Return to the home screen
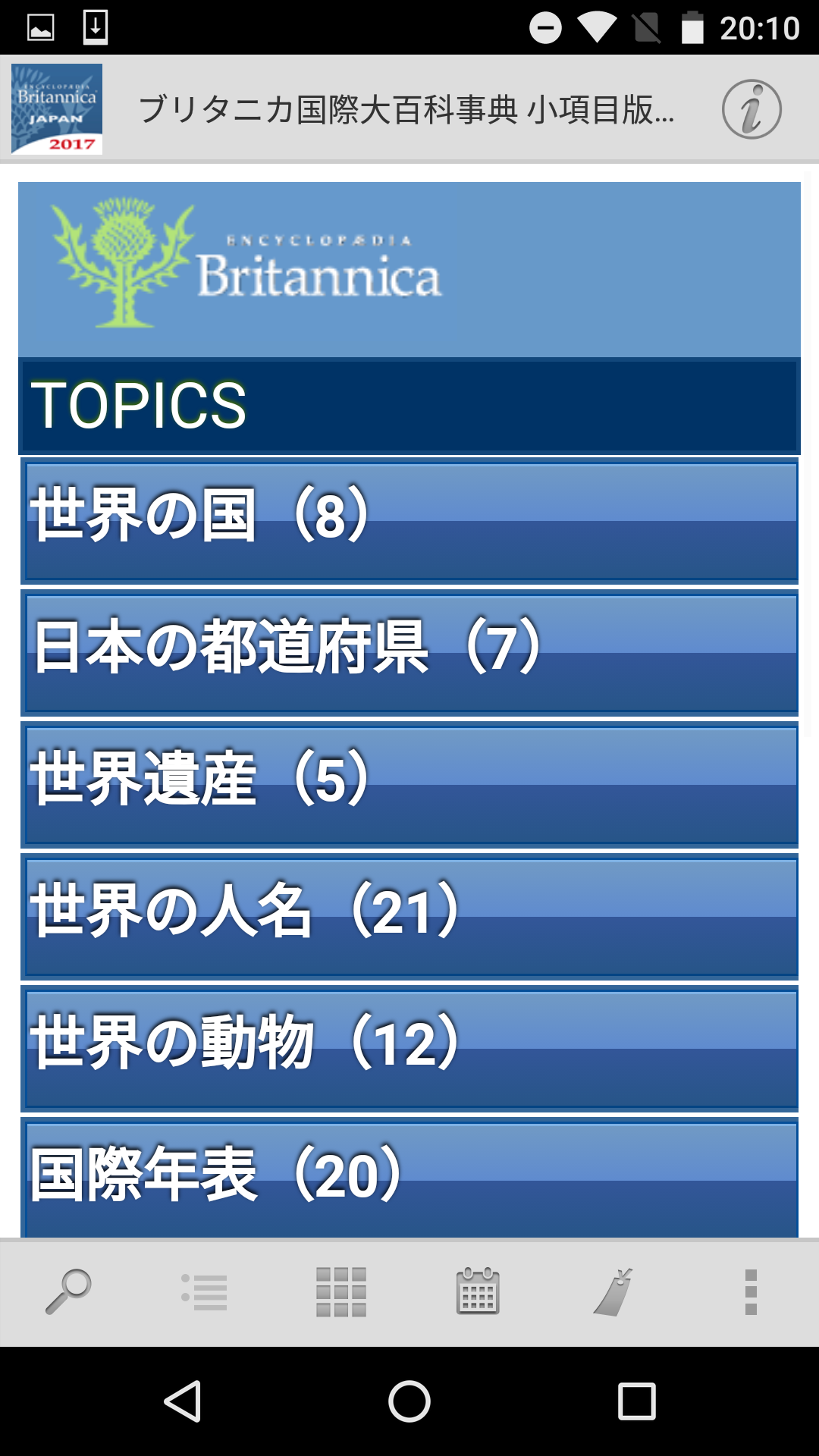Screen dimensions: 819x1456 click(409, 1401)
